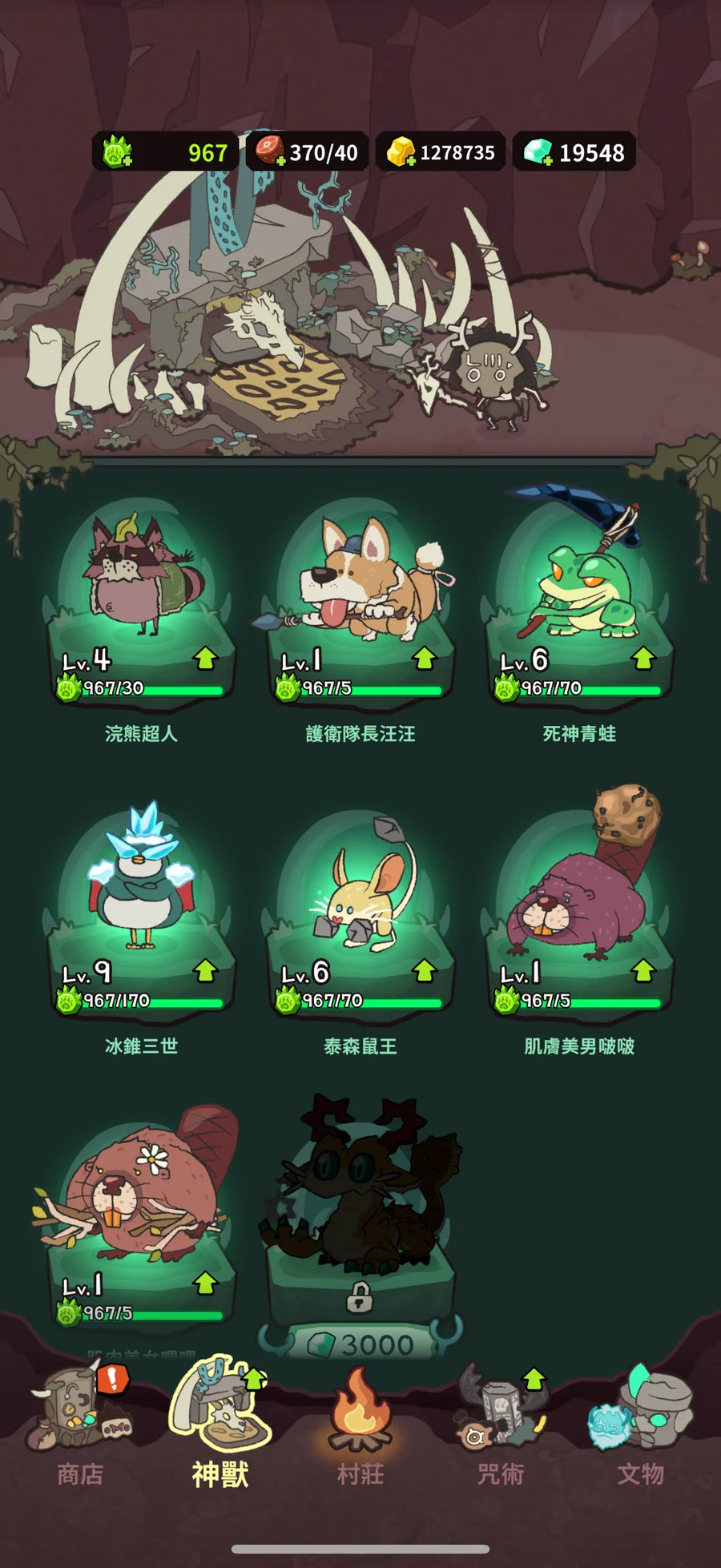The image size is (721, 1568).
Task: Unlock the locked beast for 3000 gems
Action: click(360, 1344)
